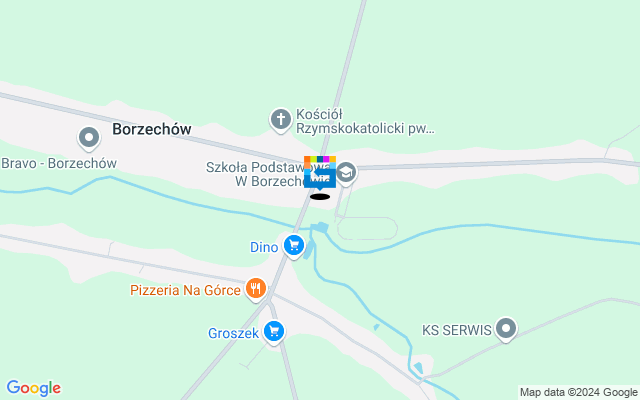Select the blue custom marker at map center
Viewport: 640px width, 400px height.
tap(320, 176)
